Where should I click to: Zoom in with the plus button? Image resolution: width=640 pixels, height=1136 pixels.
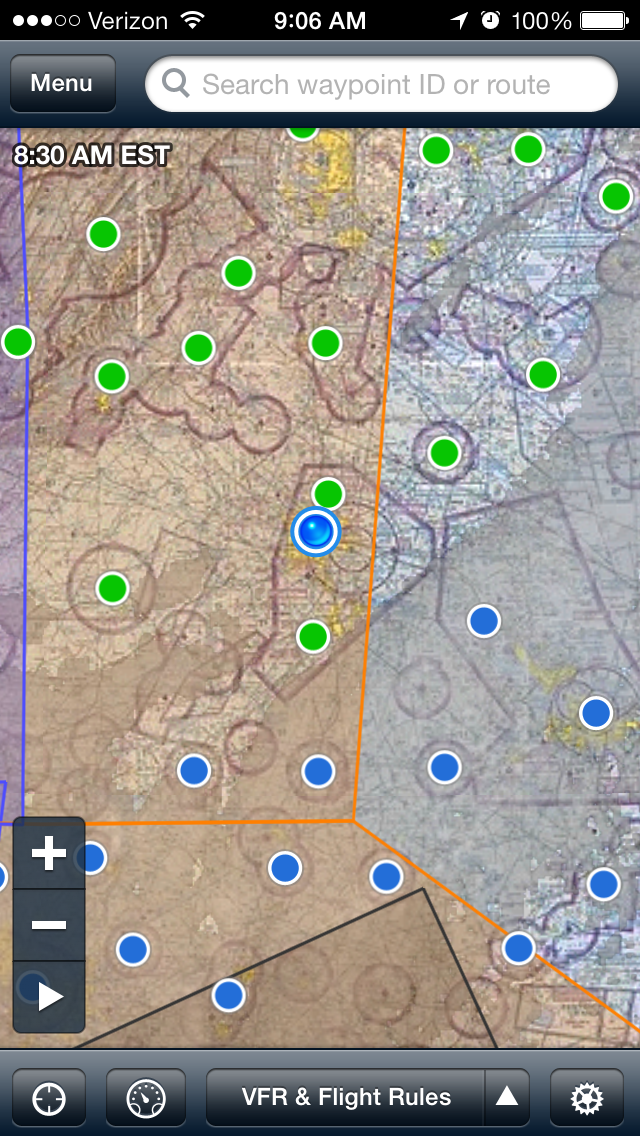49,853
